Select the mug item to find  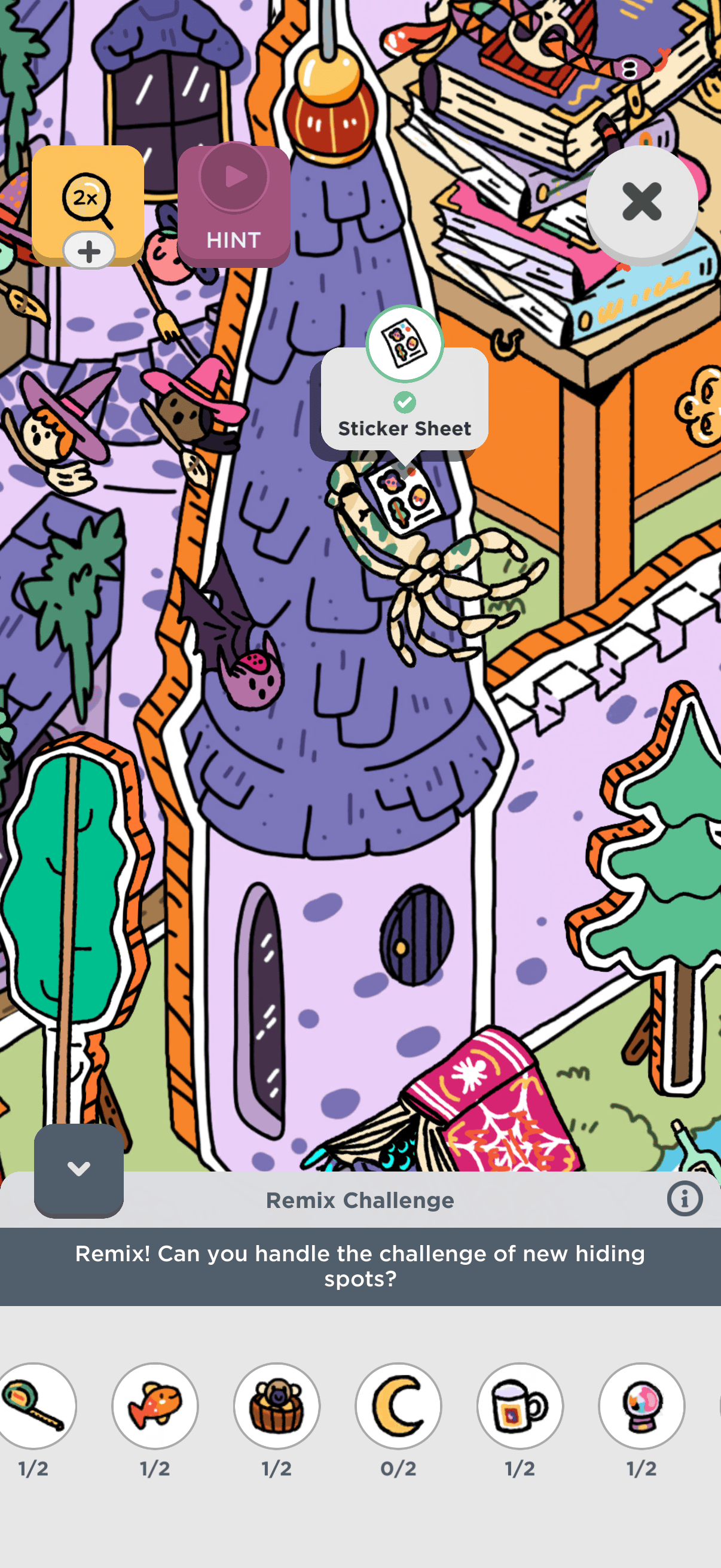pos(520,1405)
